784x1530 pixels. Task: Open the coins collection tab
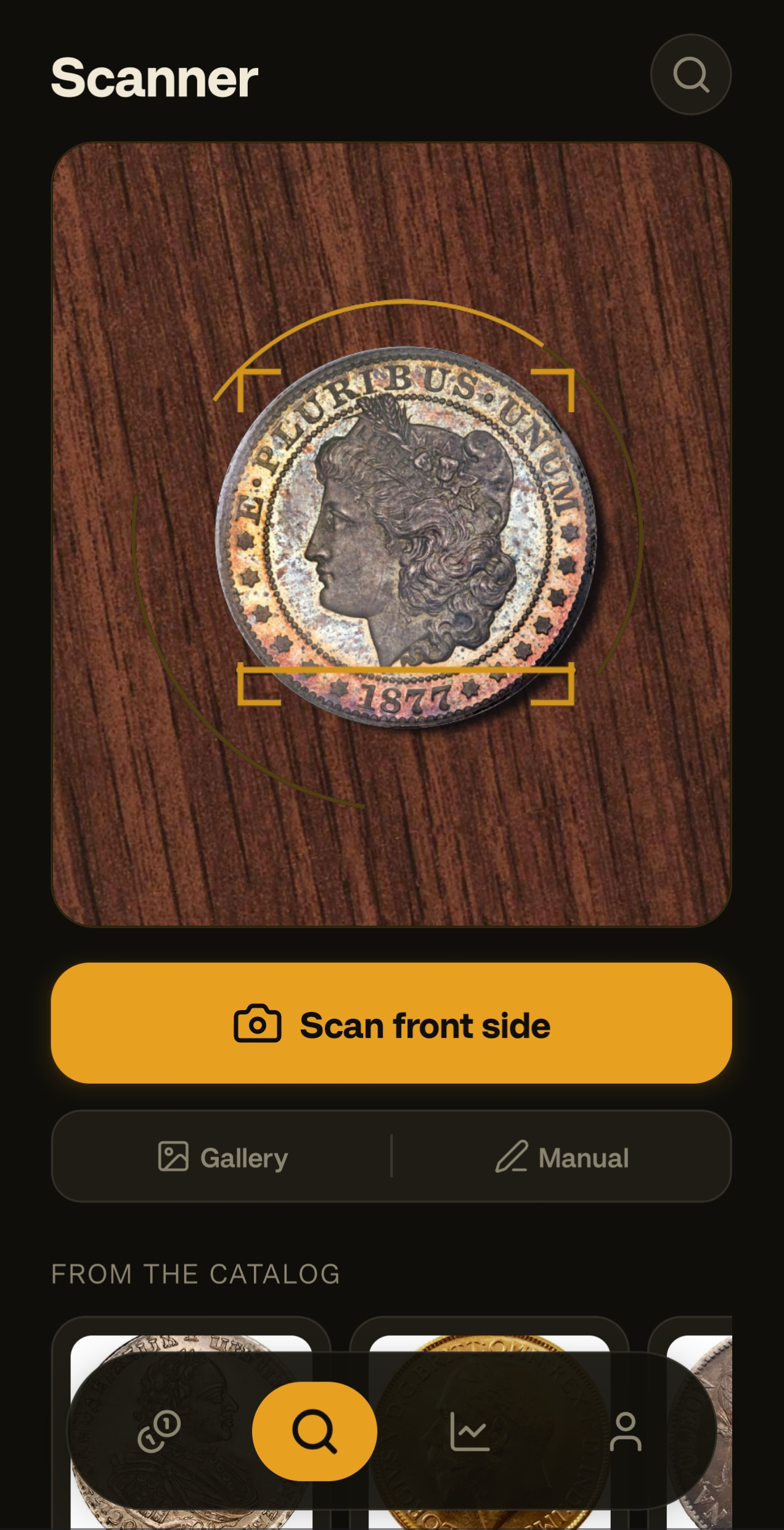(x=158, y=1432)
